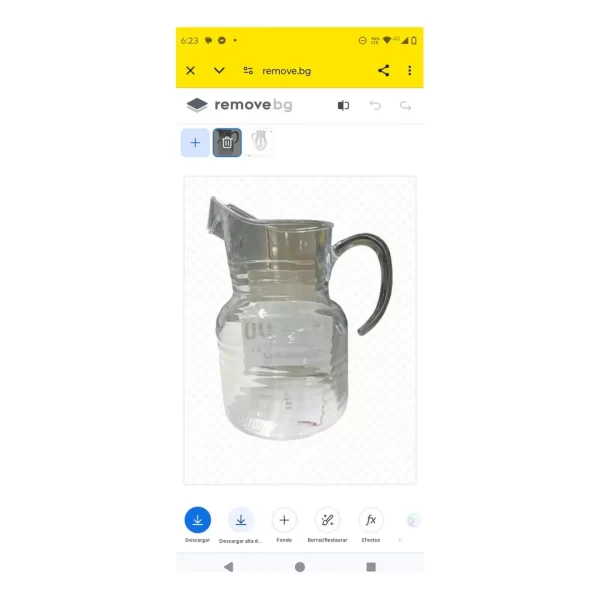Redo the last edit
Screen dimensions: 600x600
[x=405, y=105]
